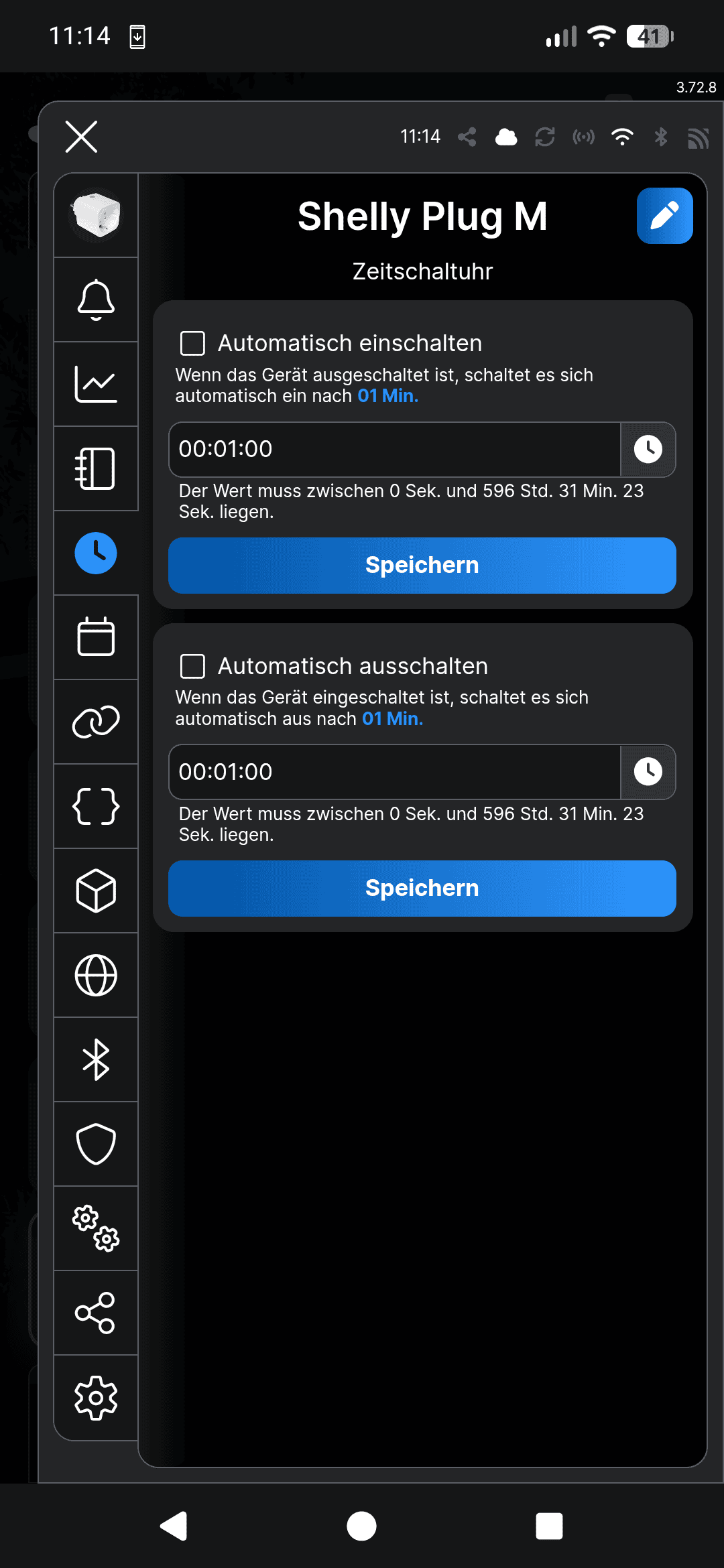Edit the Shelly Plug M device name
This screenshot has width=724, height=1568.
(664, 216)
